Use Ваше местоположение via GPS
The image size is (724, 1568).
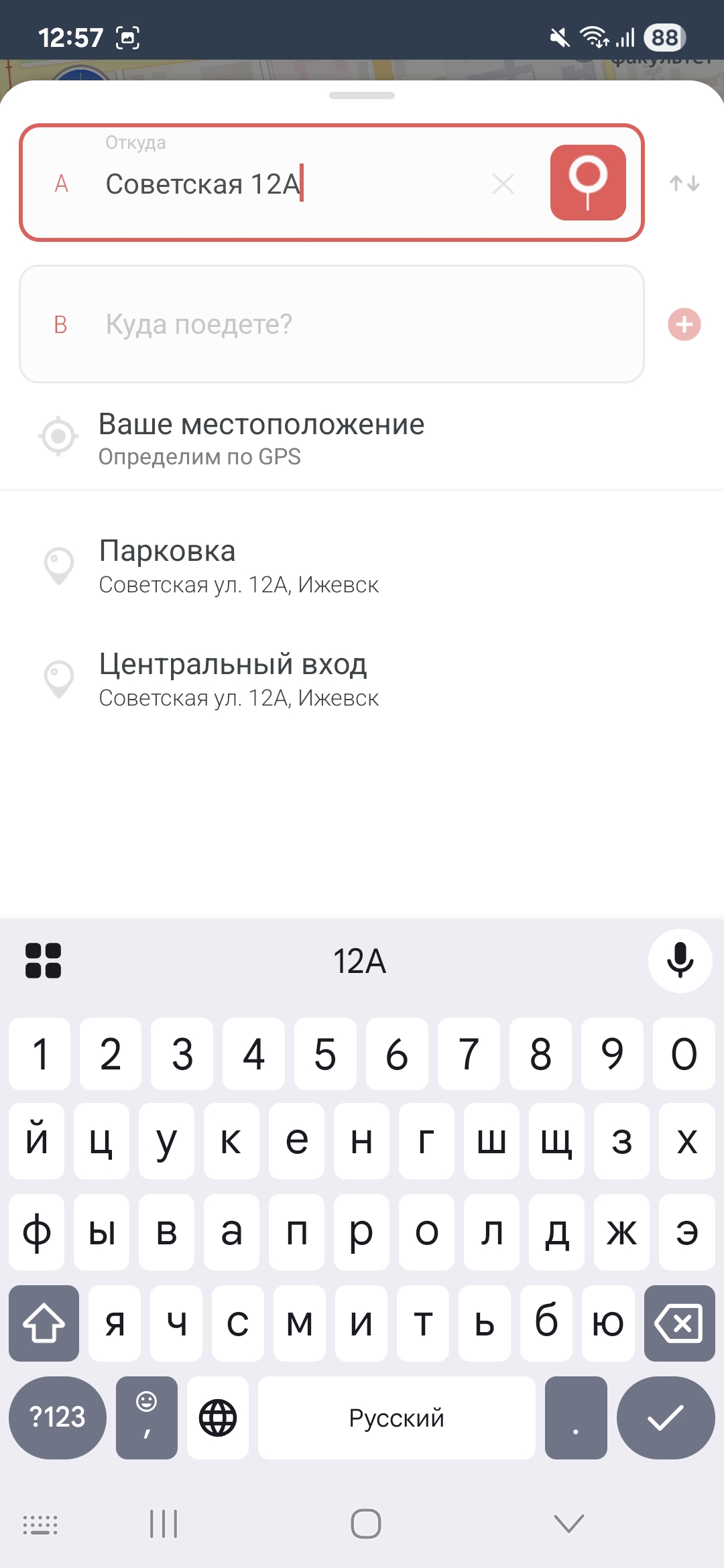coord(261,437)
